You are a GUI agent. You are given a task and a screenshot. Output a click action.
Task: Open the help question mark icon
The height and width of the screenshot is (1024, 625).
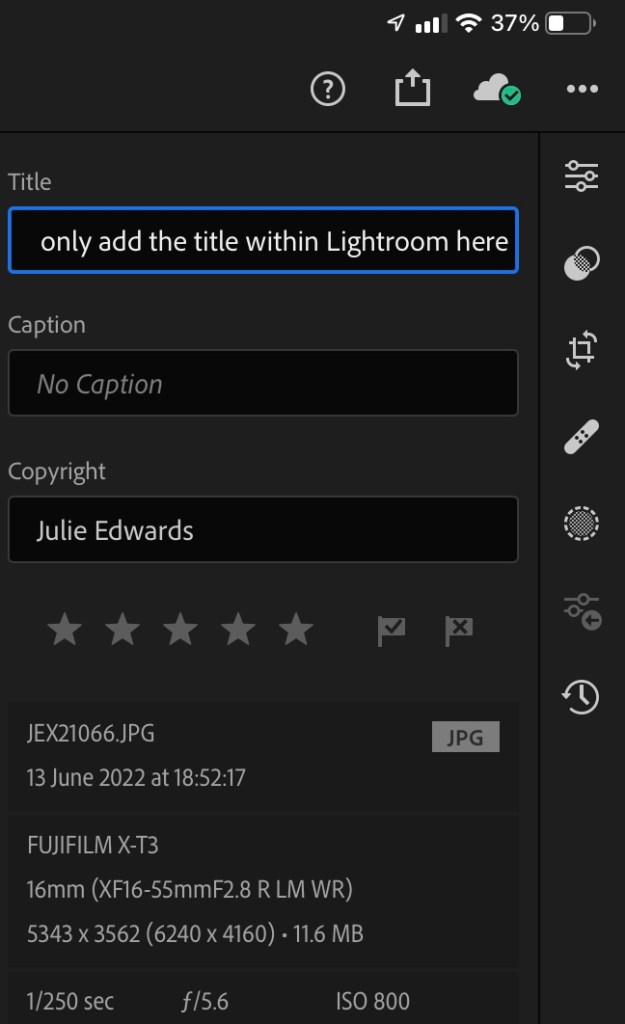[x=328, y=90]
